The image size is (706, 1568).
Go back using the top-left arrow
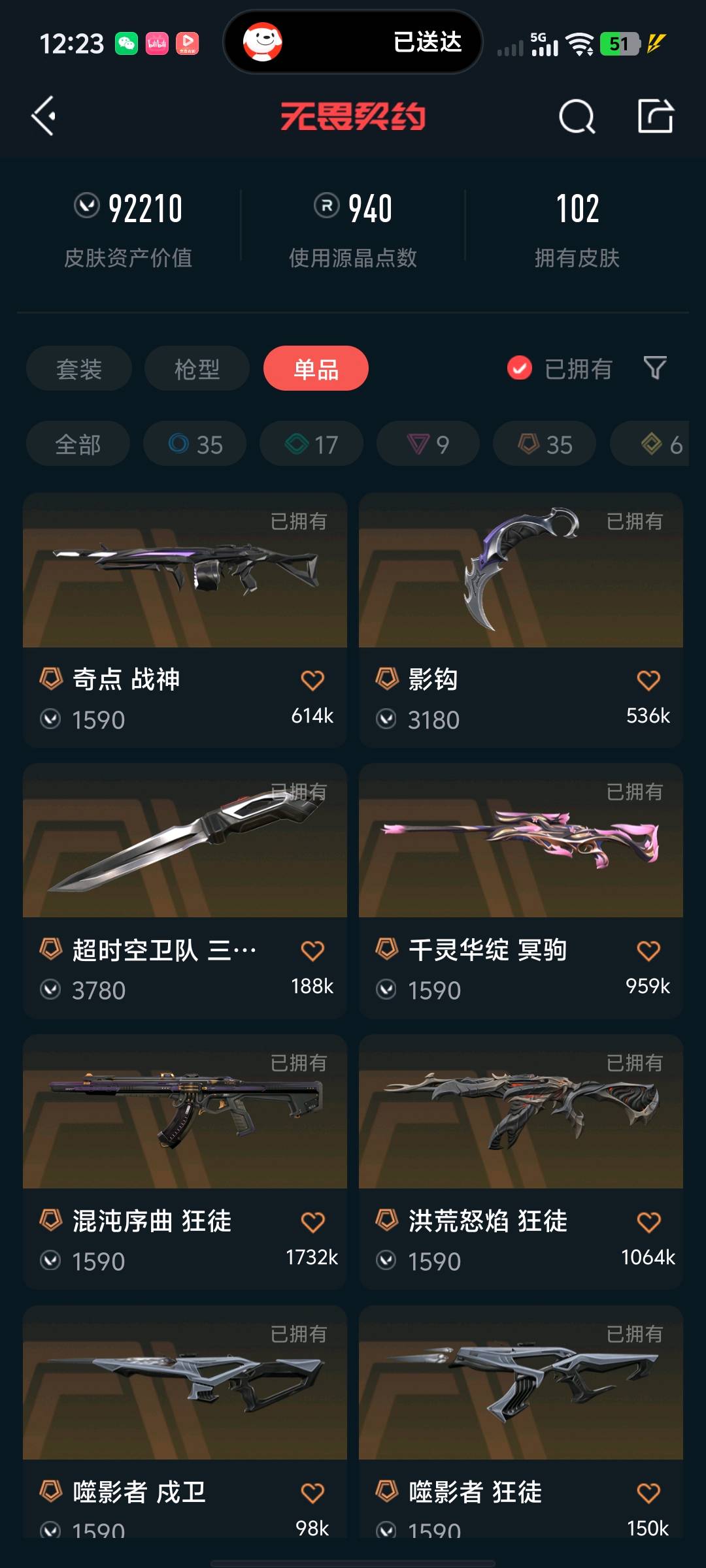point(44,116)
